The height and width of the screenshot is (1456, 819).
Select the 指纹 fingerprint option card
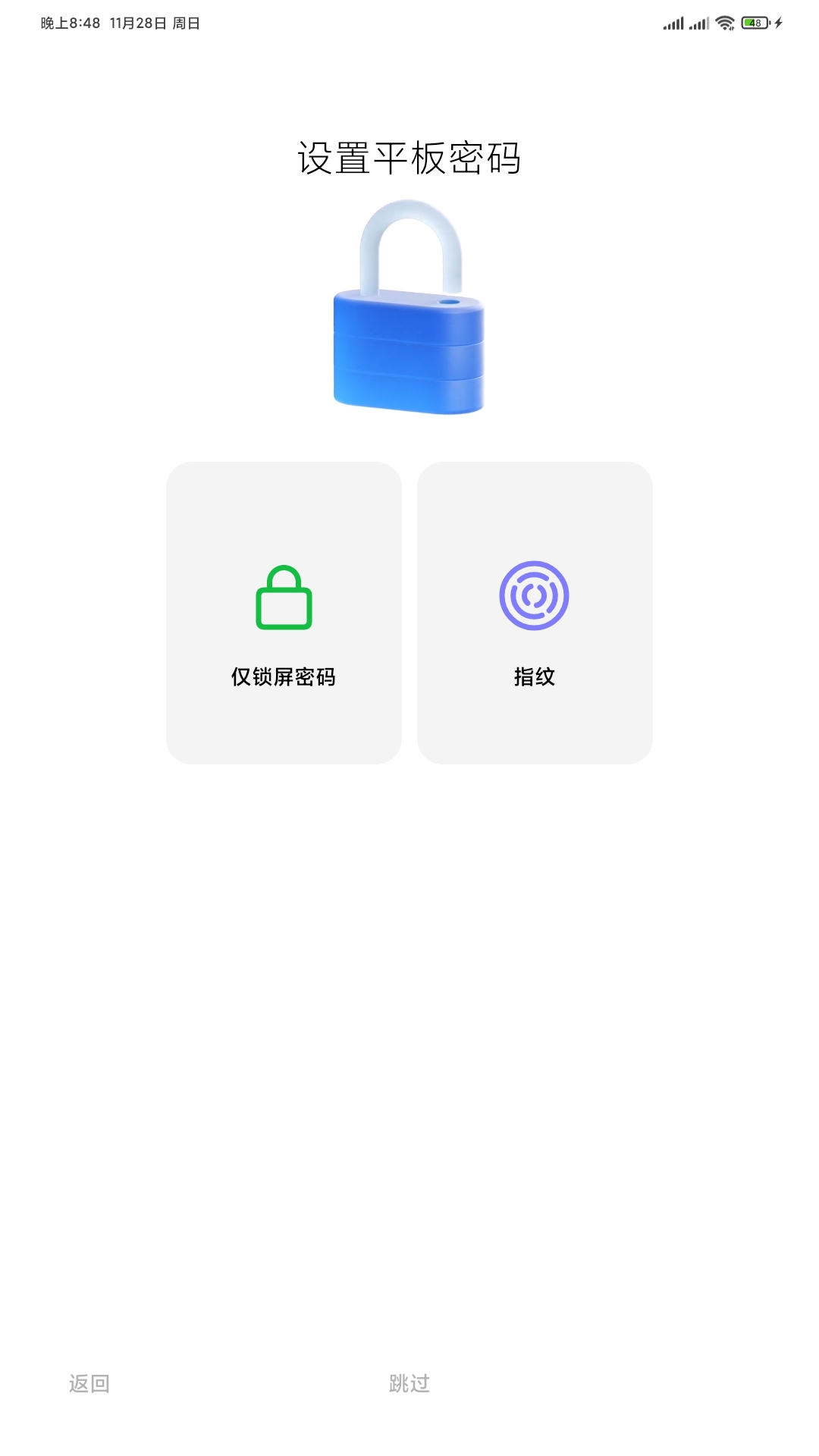point(535,613)
